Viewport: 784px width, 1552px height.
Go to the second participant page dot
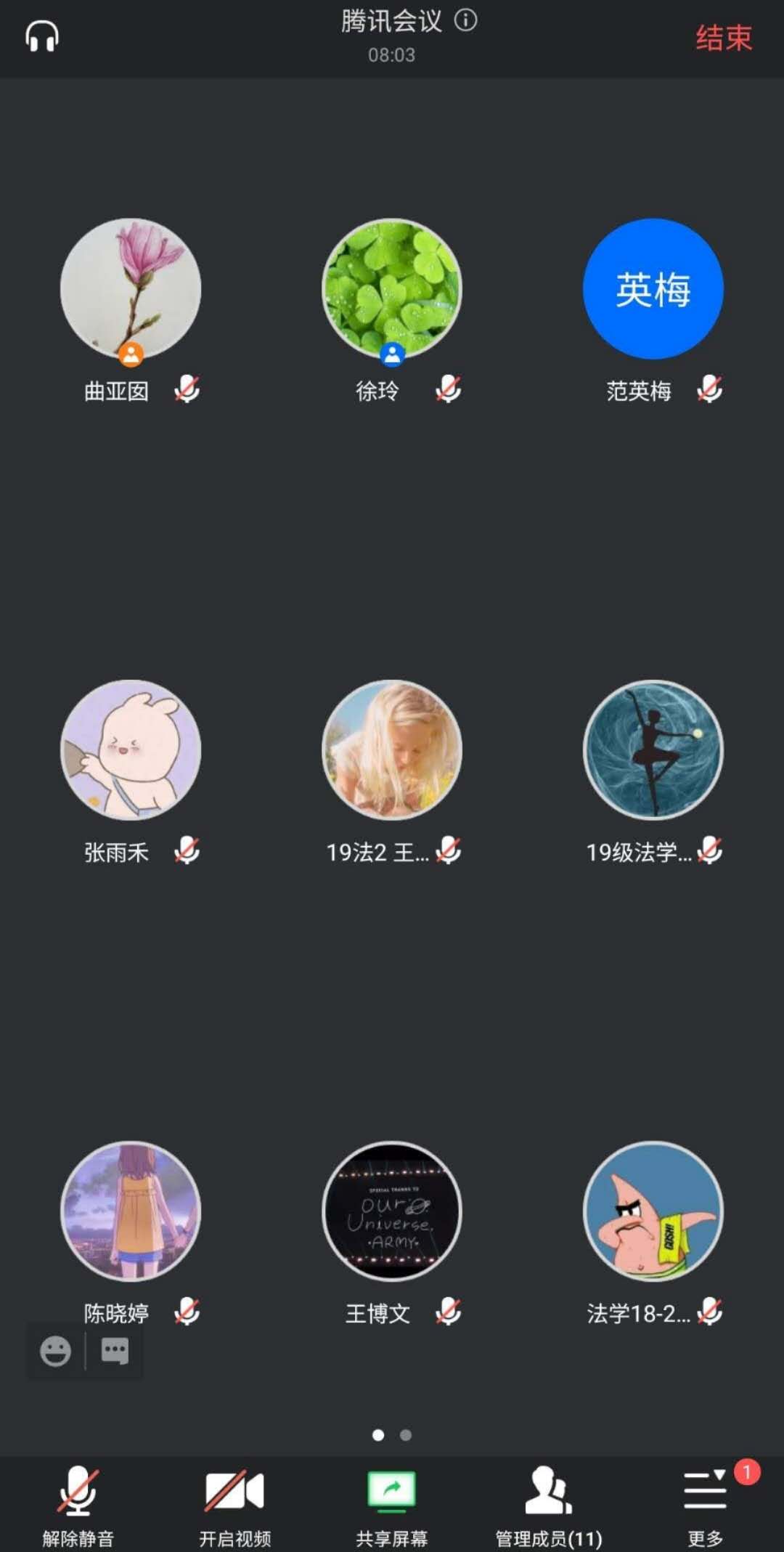click(x=406, y=1435)
